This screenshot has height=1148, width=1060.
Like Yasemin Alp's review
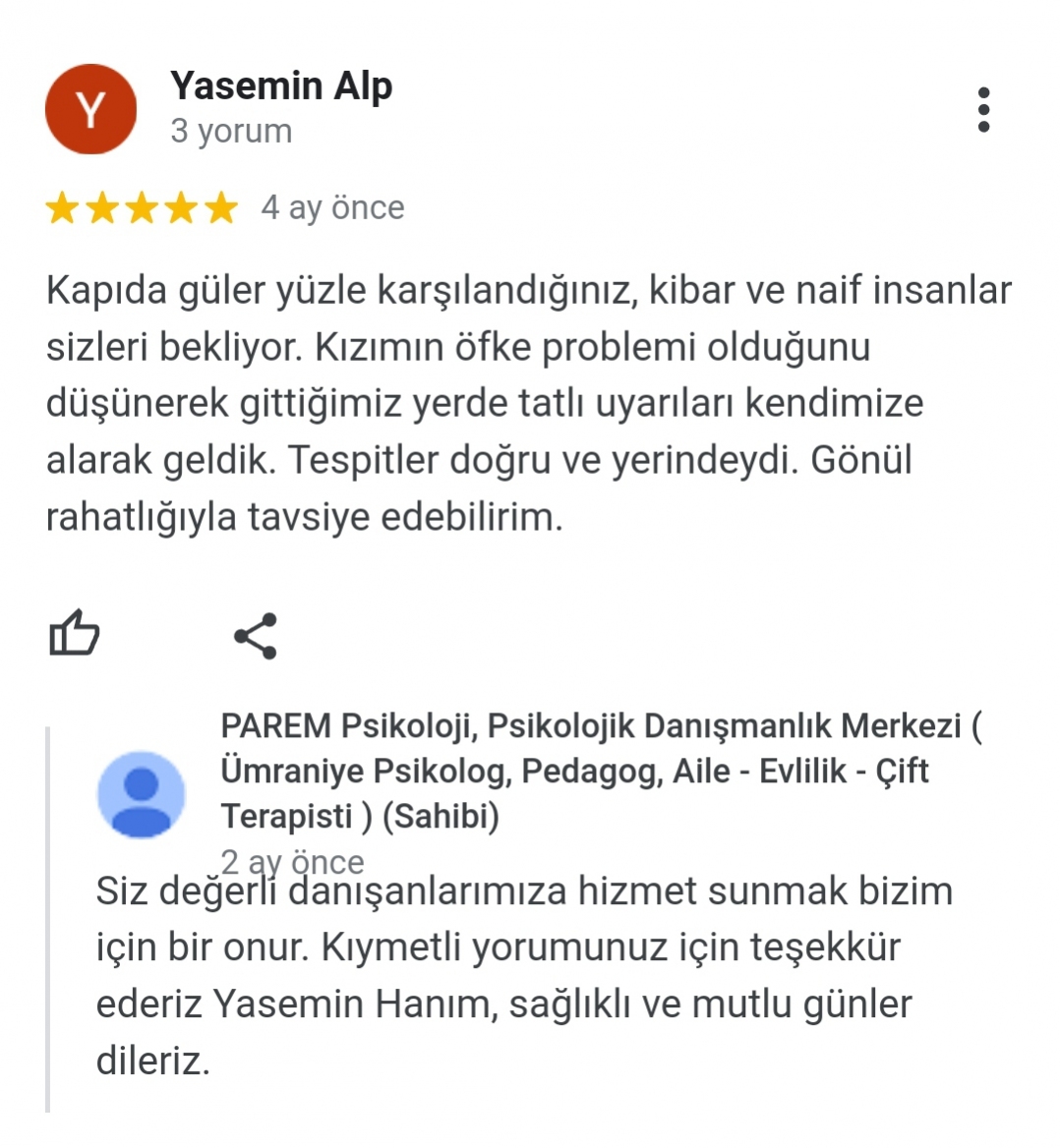(75, 634)
